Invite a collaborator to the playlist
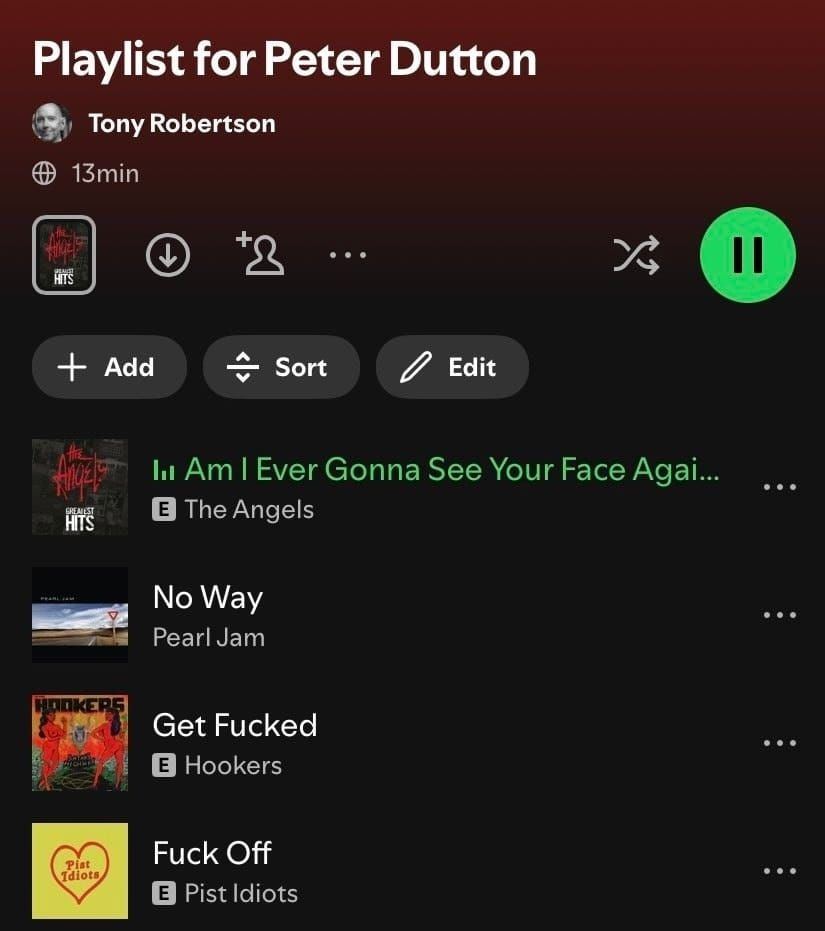The width and height of the screenshot is (825, 931). click(x=260, y=255)
